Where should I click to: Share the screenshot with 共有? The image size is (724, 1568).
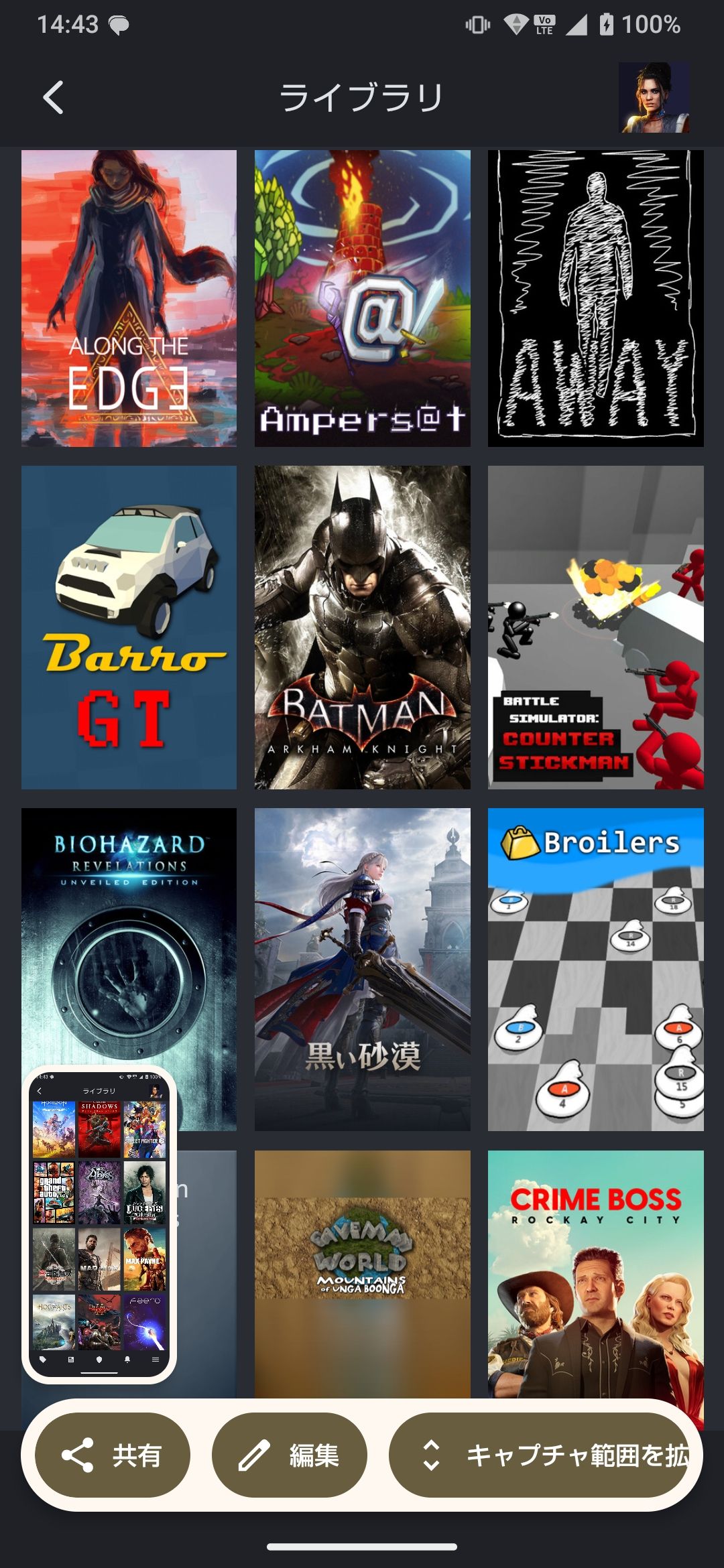point(113,1455)
